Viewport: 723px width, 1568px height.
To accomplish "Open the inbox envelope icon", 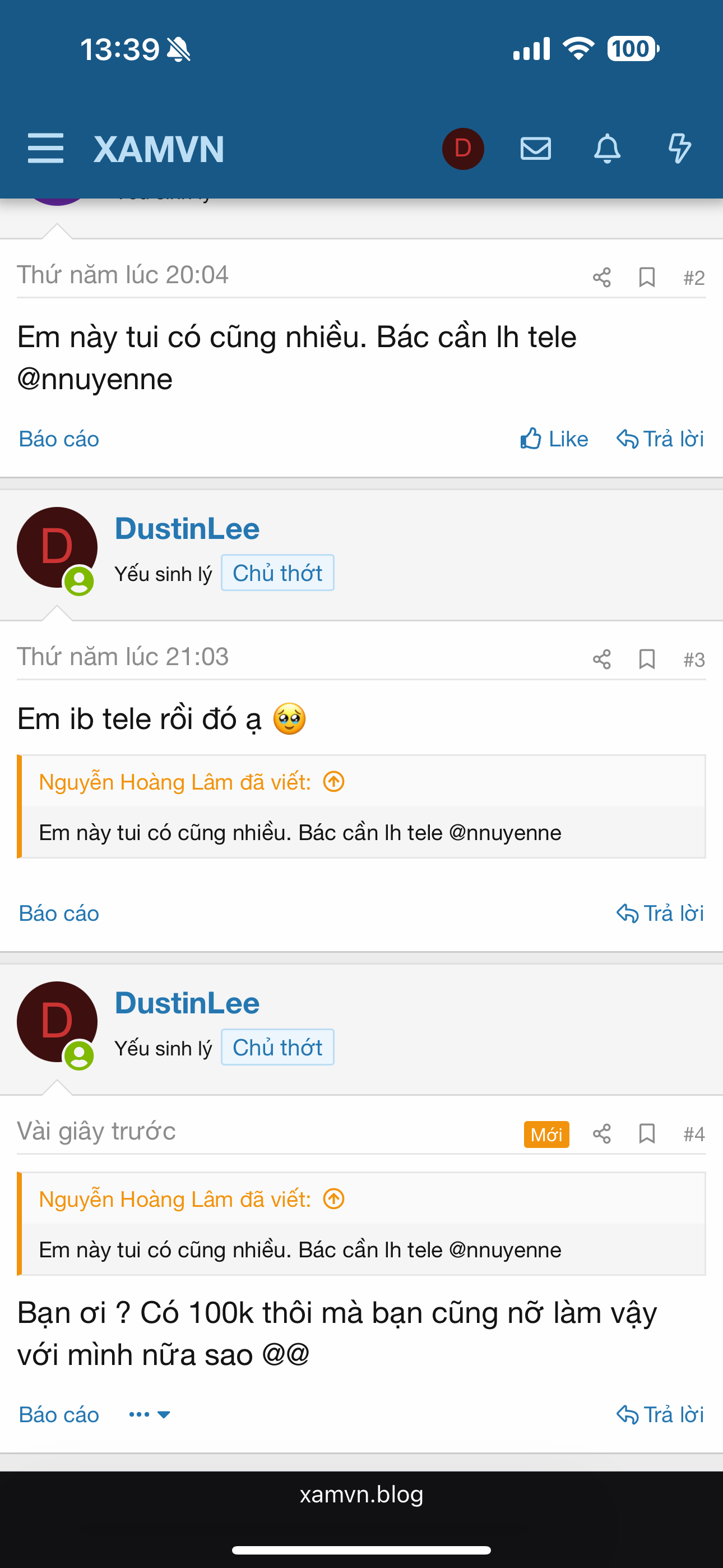I will (536, 149).
